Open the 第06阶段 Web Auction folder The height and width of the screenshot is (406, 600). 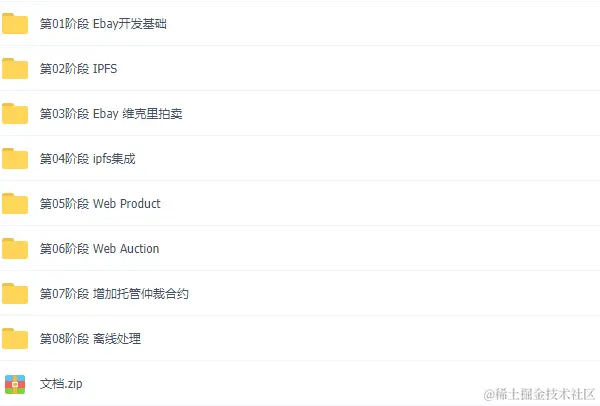coord(99,249)
